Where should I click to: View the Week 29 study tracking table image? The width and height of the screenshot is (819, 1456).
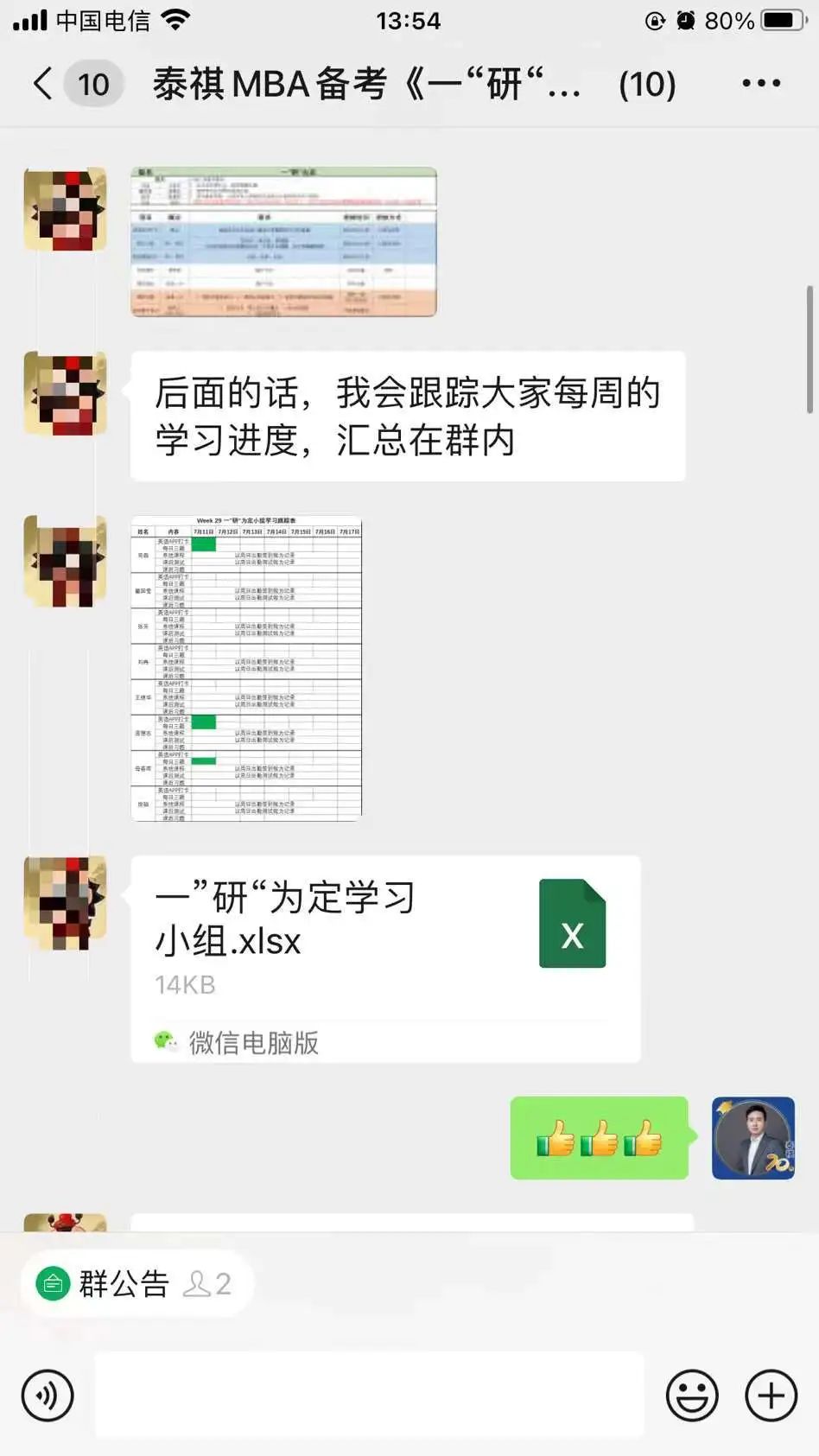[246, 668]
